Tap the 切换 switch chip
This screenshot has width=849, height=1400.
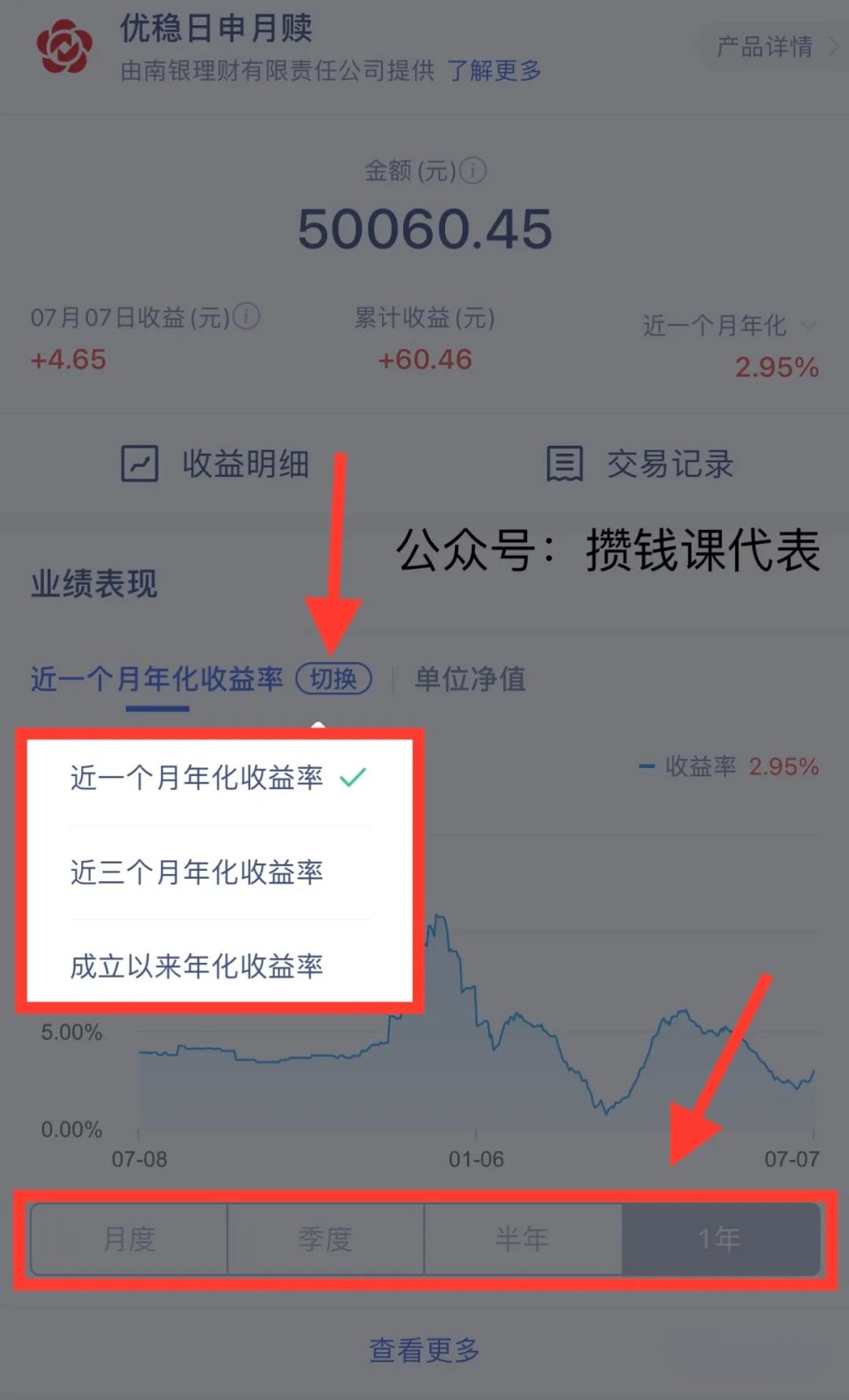click(x=333, y=679)
